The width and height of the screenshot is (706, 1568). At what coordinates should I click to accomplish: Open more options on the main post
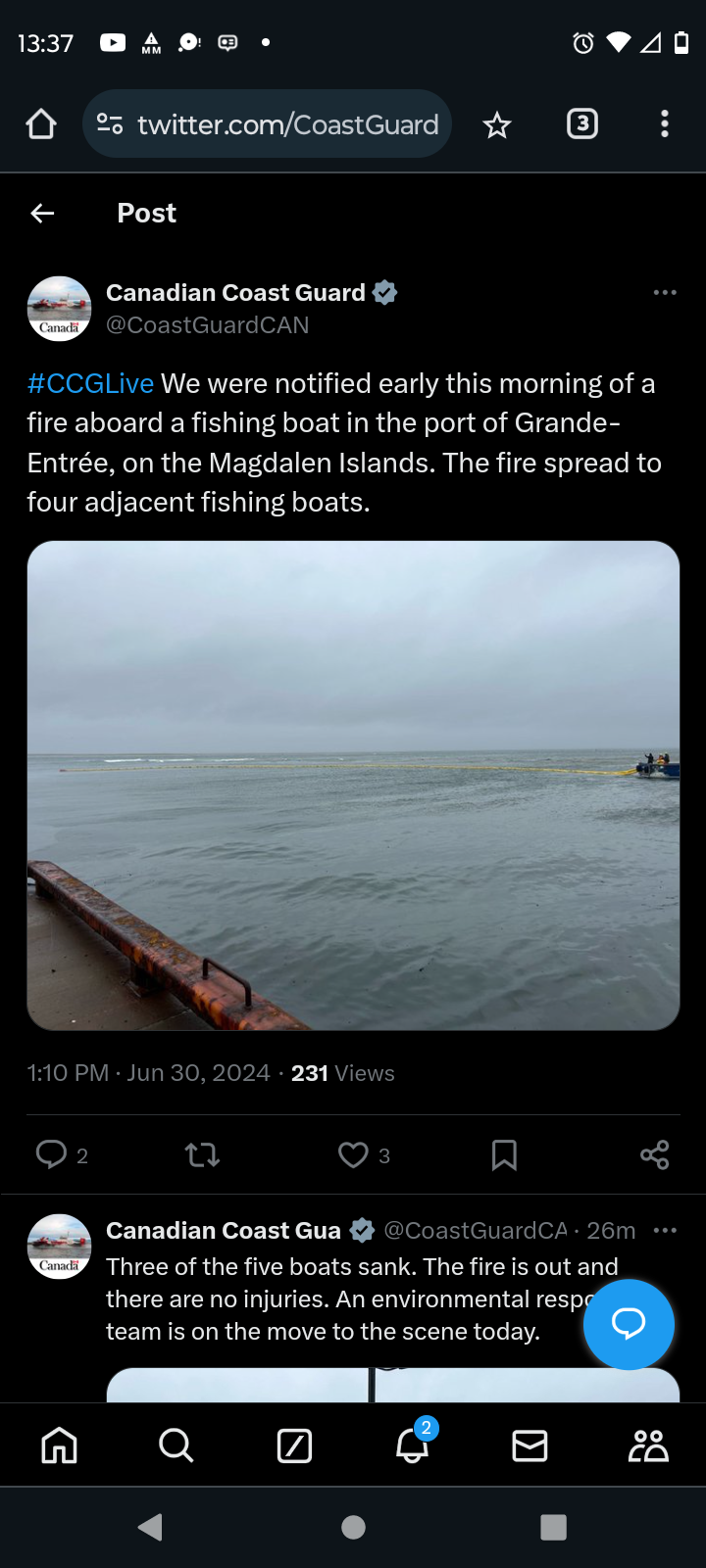pos(665,292)
